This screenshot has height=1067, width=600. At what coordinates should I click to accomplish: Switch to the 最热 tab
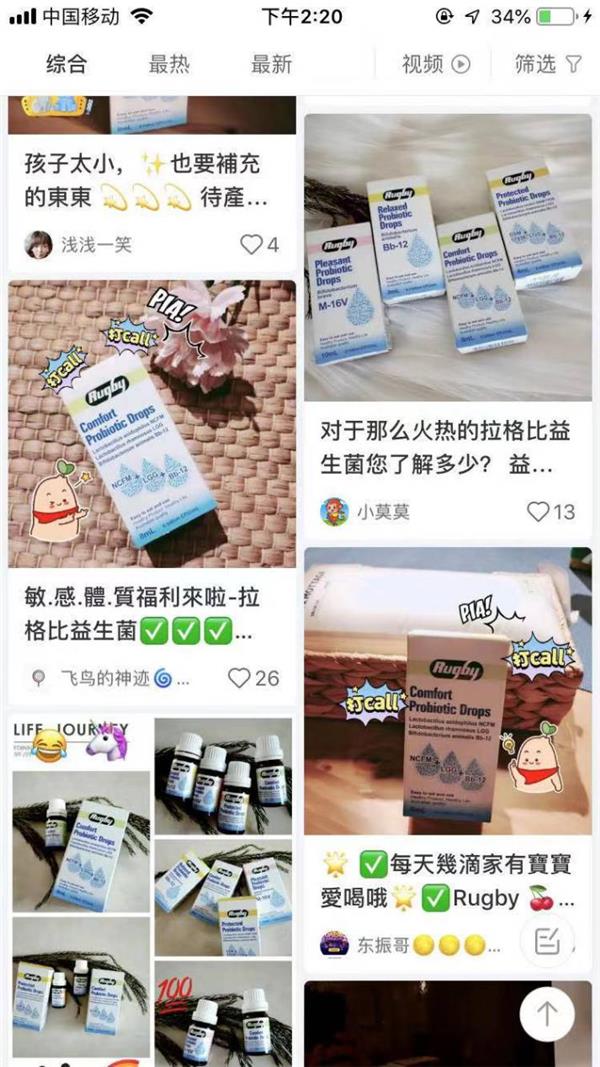pyautogui.click(x=169, y=64)
